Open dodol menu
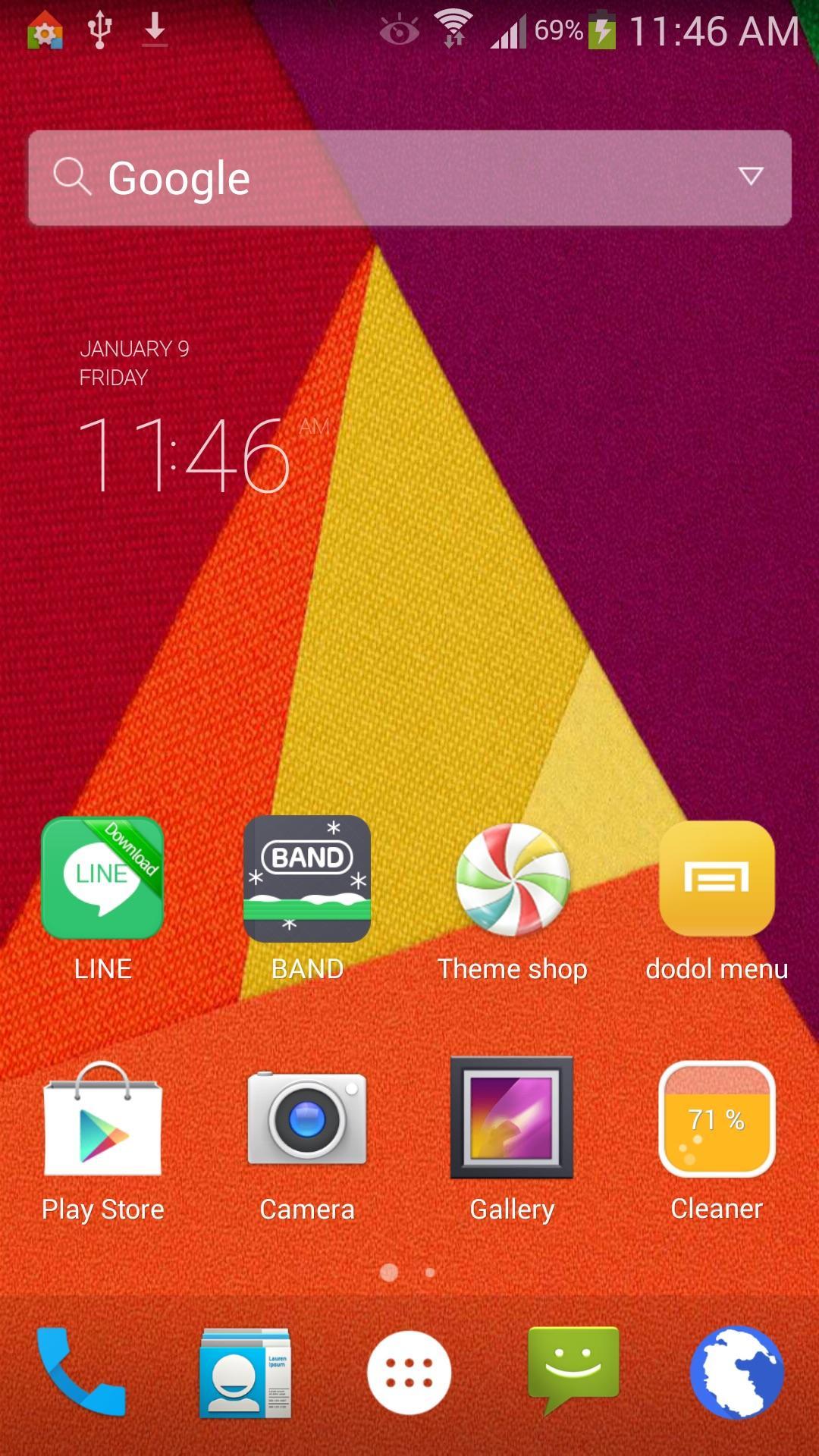The height and width of the screenshot is (1456, 819). point(717,880)
